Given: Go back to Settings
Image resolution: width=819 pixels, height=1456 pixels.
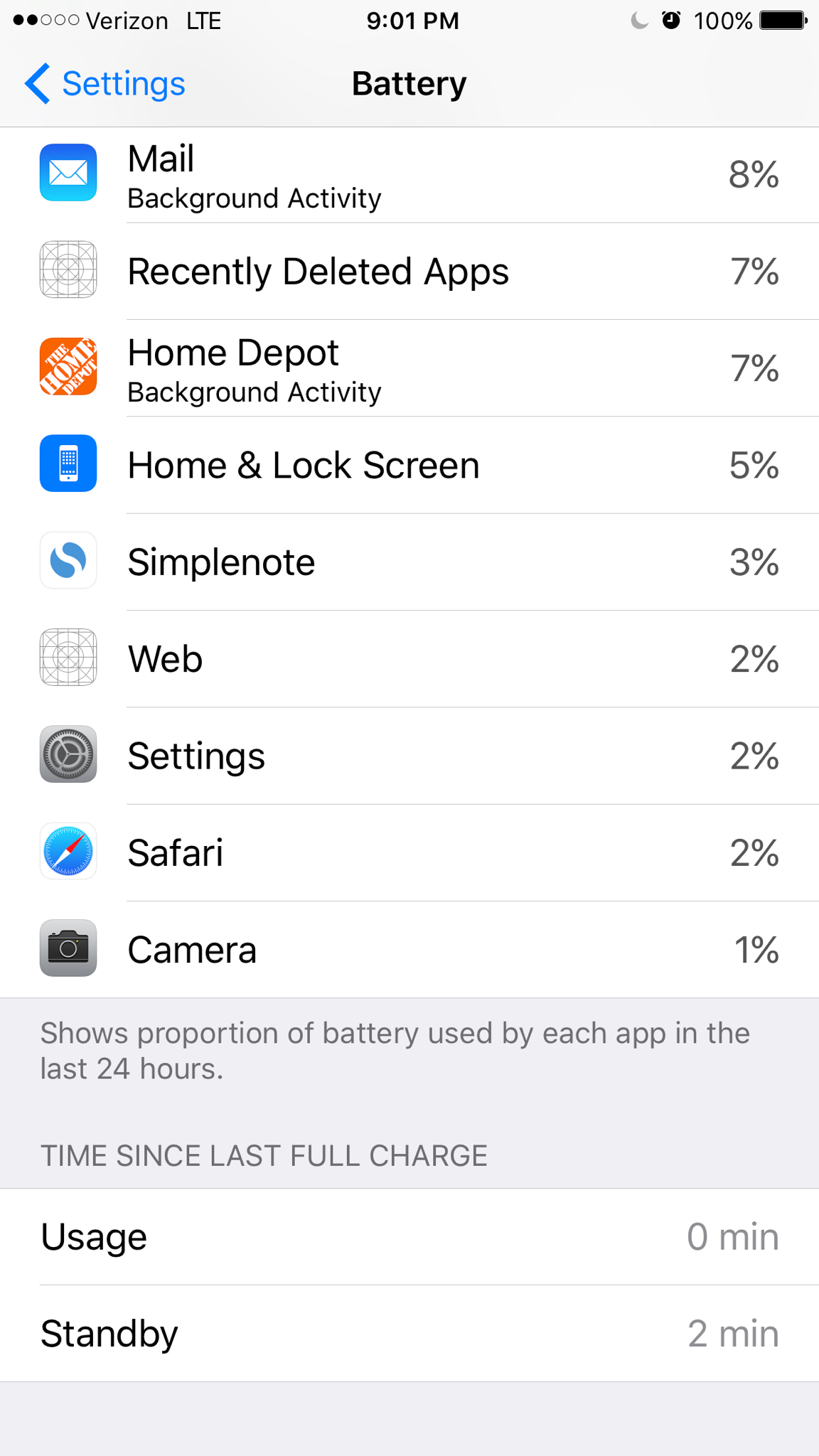Looking at the screenshot, I should pos(105,84).
